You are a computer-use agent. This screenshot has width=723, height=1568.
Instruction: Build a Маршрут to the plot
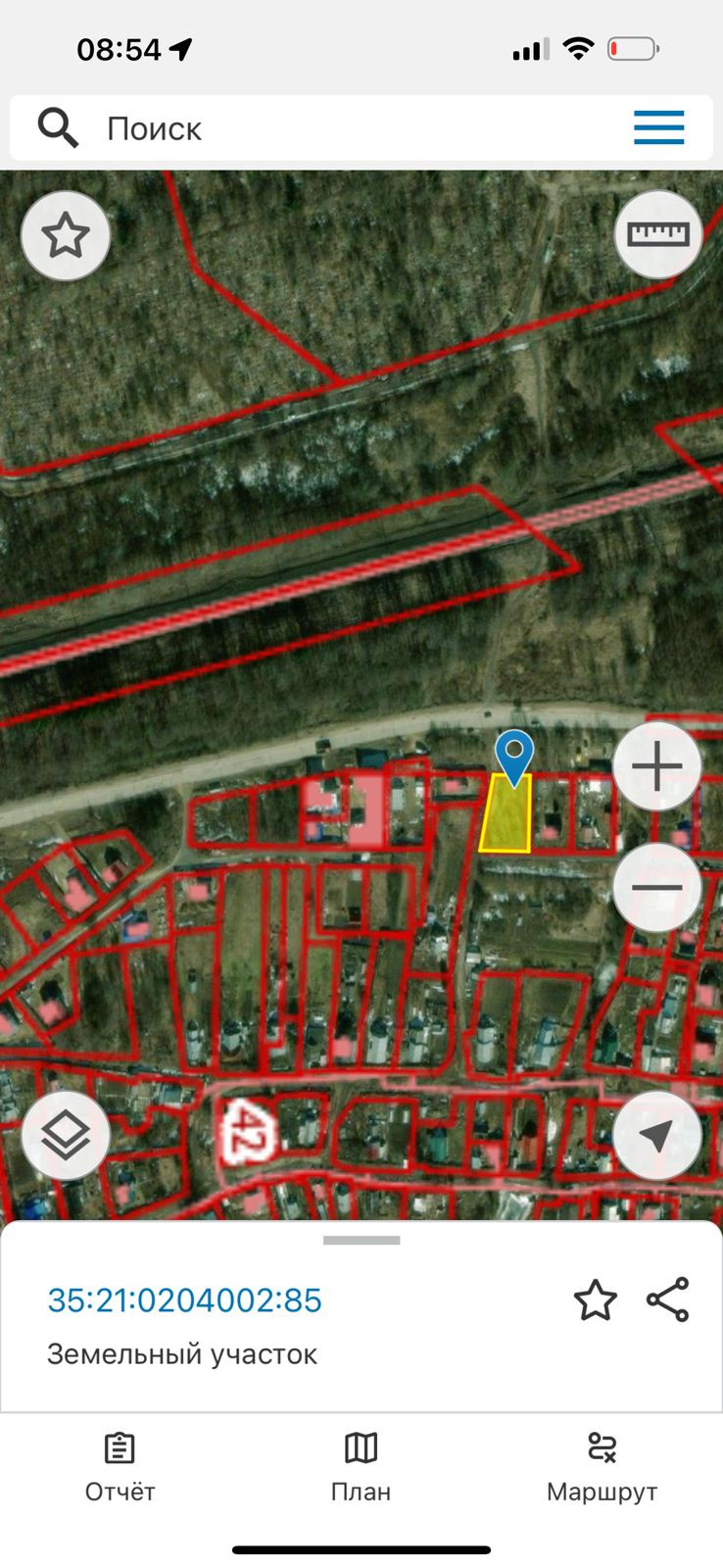pos(602,1467)
